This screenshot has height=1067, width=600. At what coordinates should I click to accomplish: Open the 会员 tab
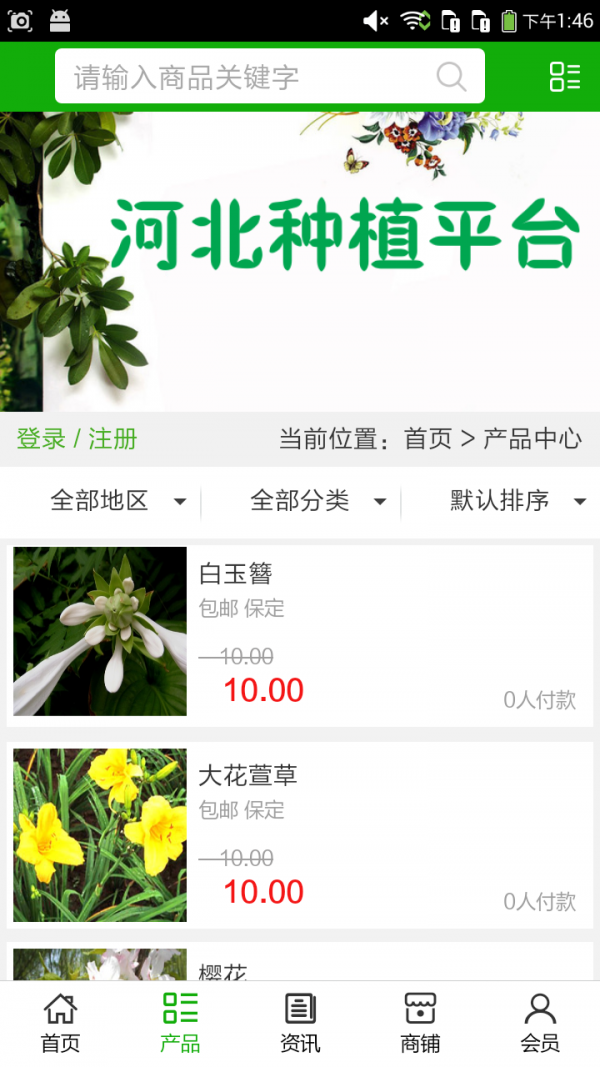[540, 1023]
